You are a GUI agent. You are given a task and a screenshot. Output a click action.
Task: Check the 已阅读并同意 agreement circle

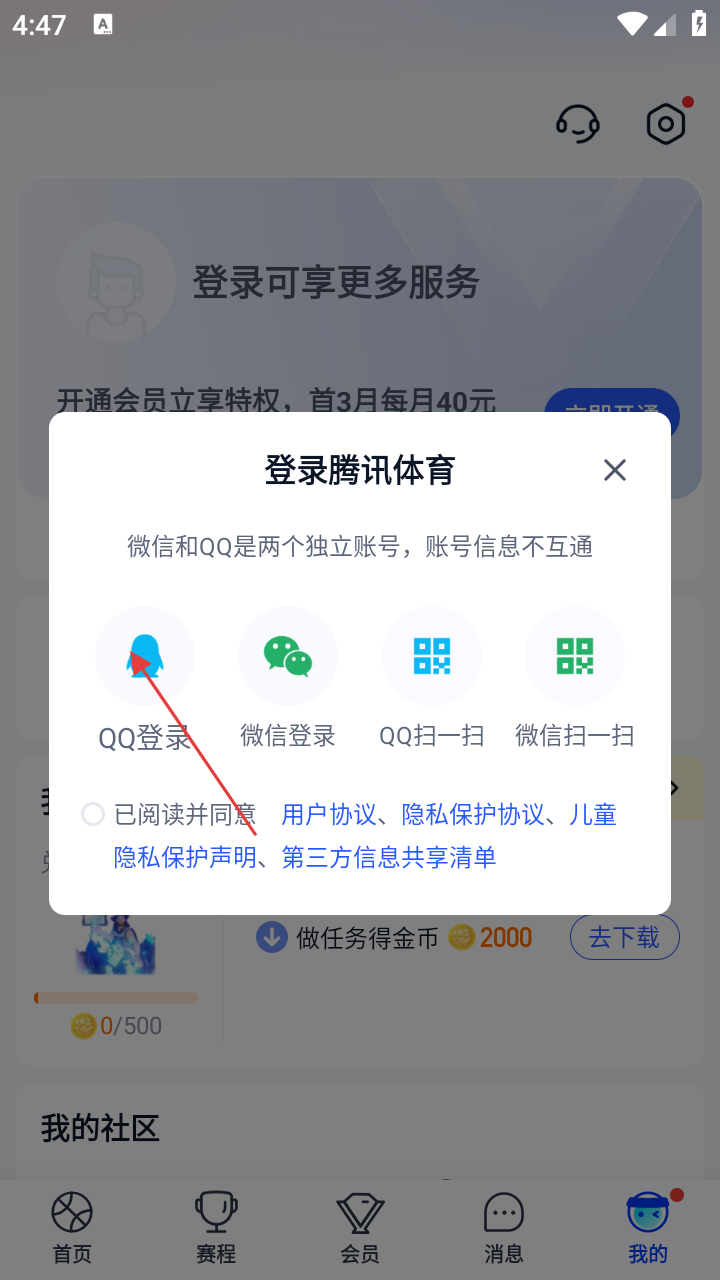(x=93, y=815)
